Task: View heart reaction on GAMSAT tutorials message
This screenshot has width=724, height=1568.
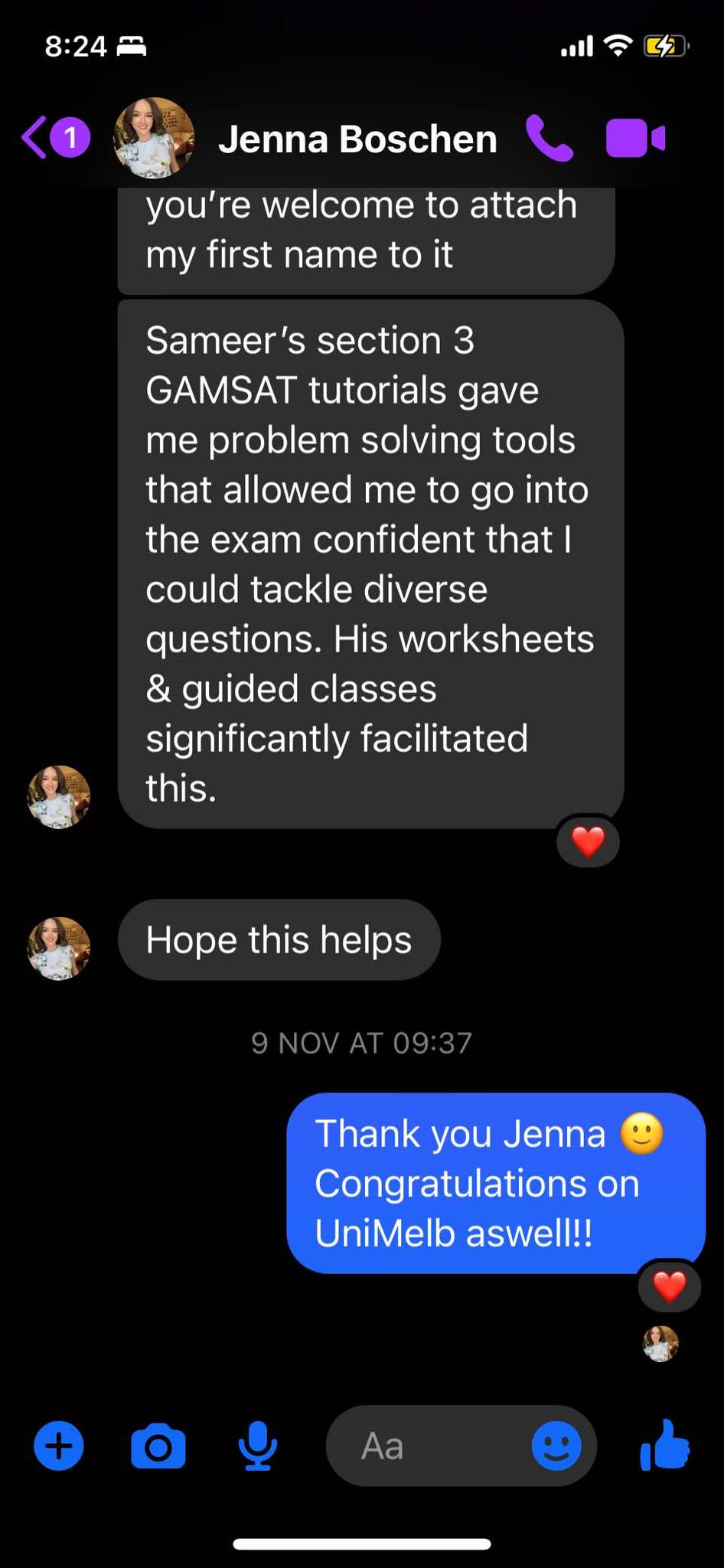Action: click(588, 842)
